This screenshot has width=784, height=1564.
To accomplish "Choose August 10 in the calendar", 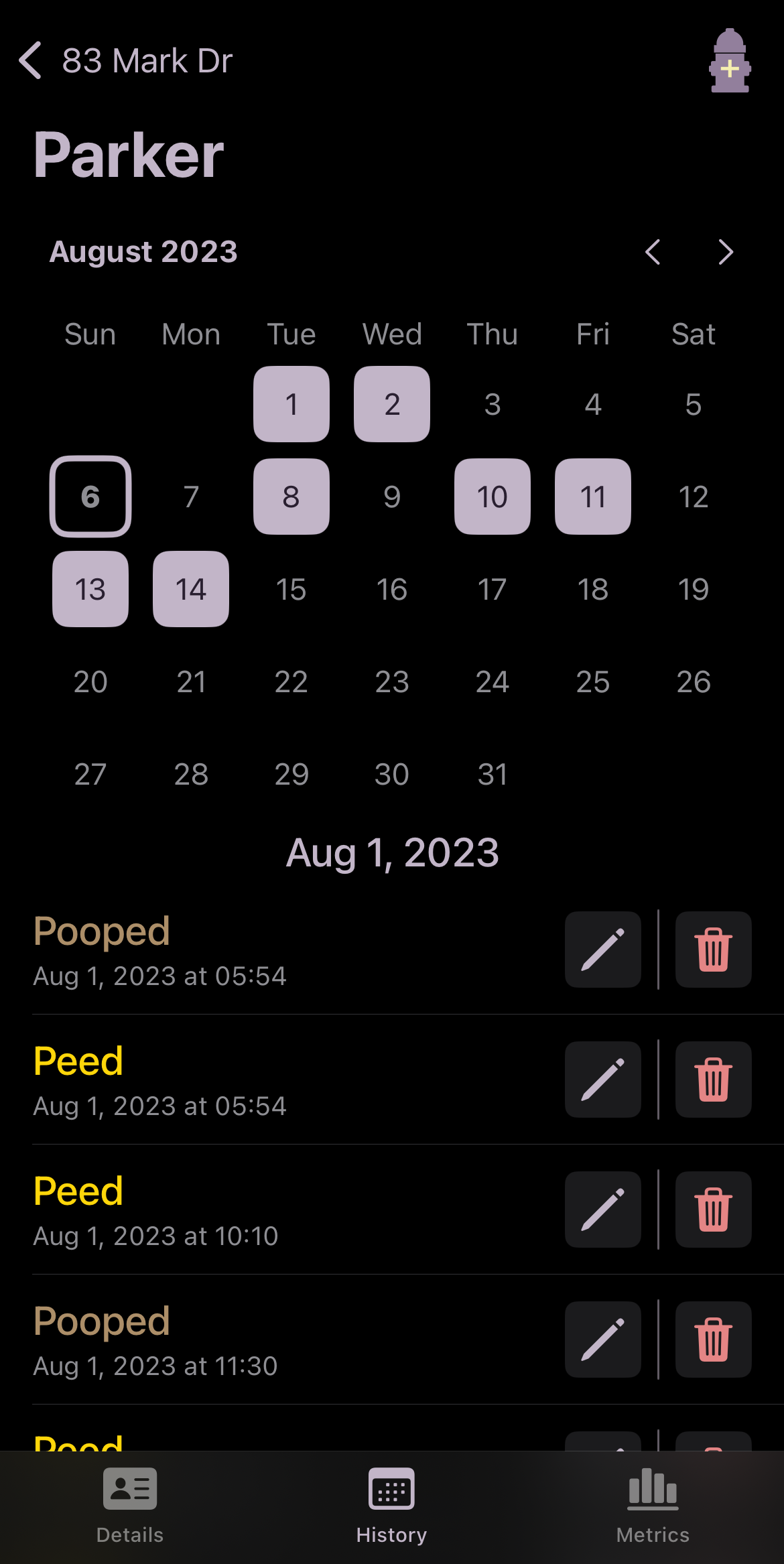I will 493,497.
